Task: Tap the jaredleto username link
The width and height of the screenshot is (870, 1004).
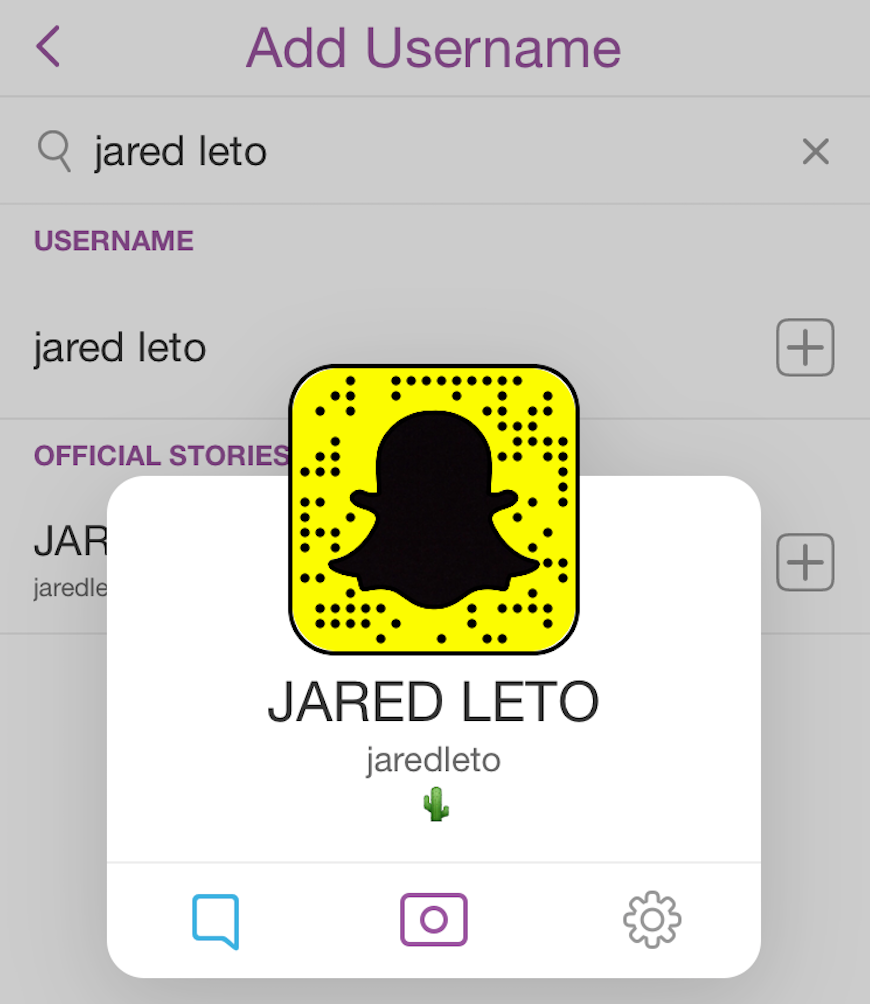Action: (433, 759)
